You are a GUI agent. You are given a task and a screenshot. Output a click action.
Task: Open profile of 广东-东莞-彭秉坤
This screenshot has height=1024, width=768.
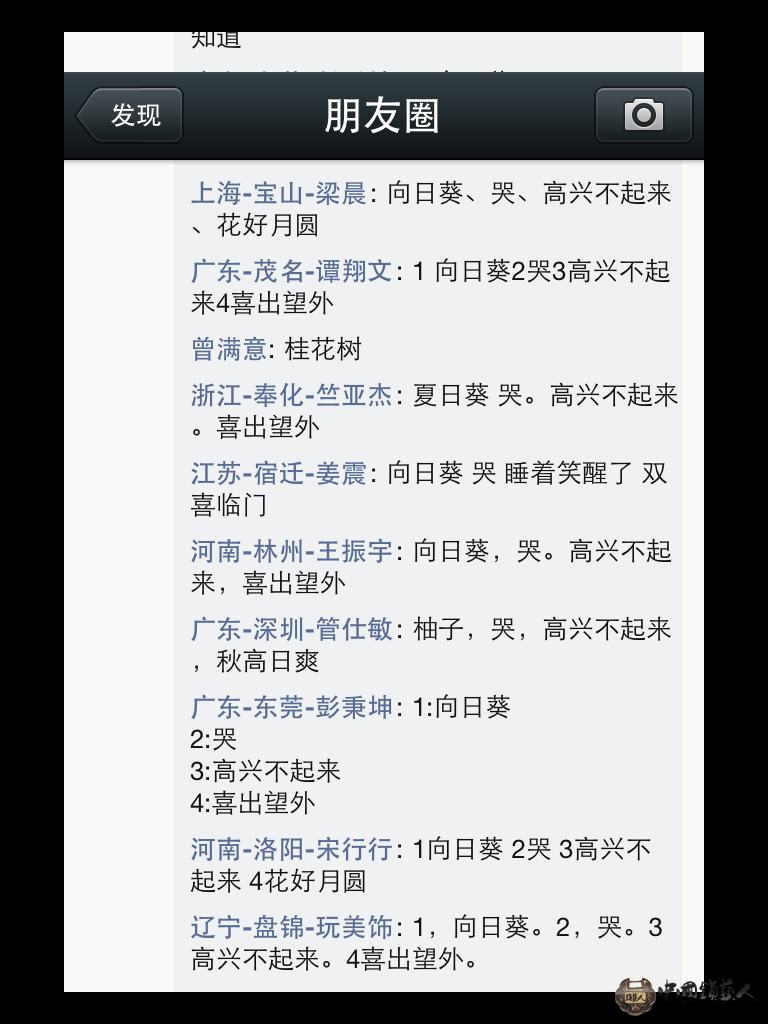pos(292,707)
